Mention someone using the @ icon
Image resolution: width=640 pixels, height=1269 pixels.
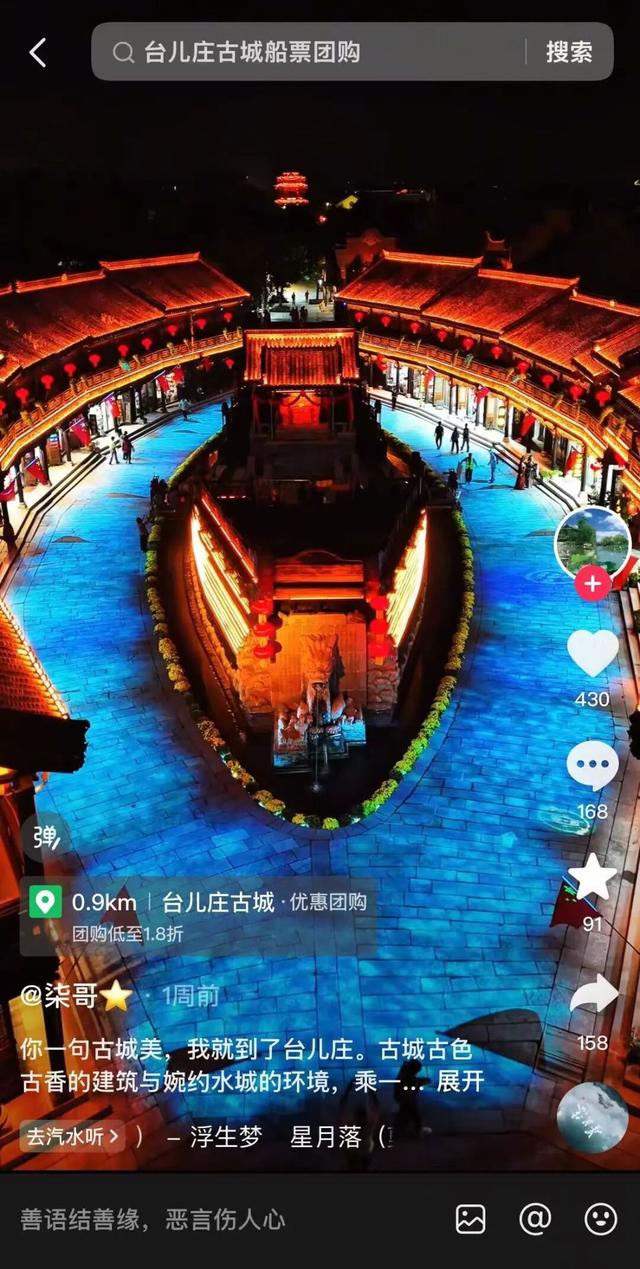(x=535, y=1219)
